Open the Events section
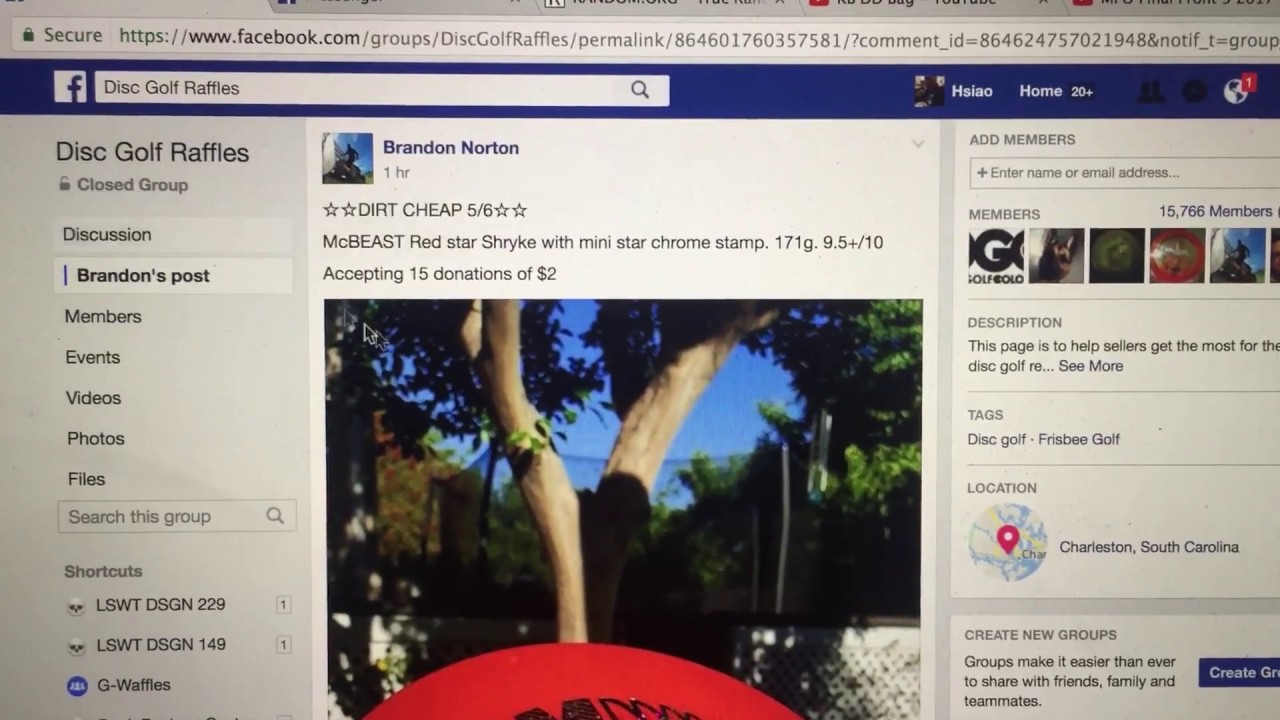Viewport: 1280px width, 720px height. [92, 357]
